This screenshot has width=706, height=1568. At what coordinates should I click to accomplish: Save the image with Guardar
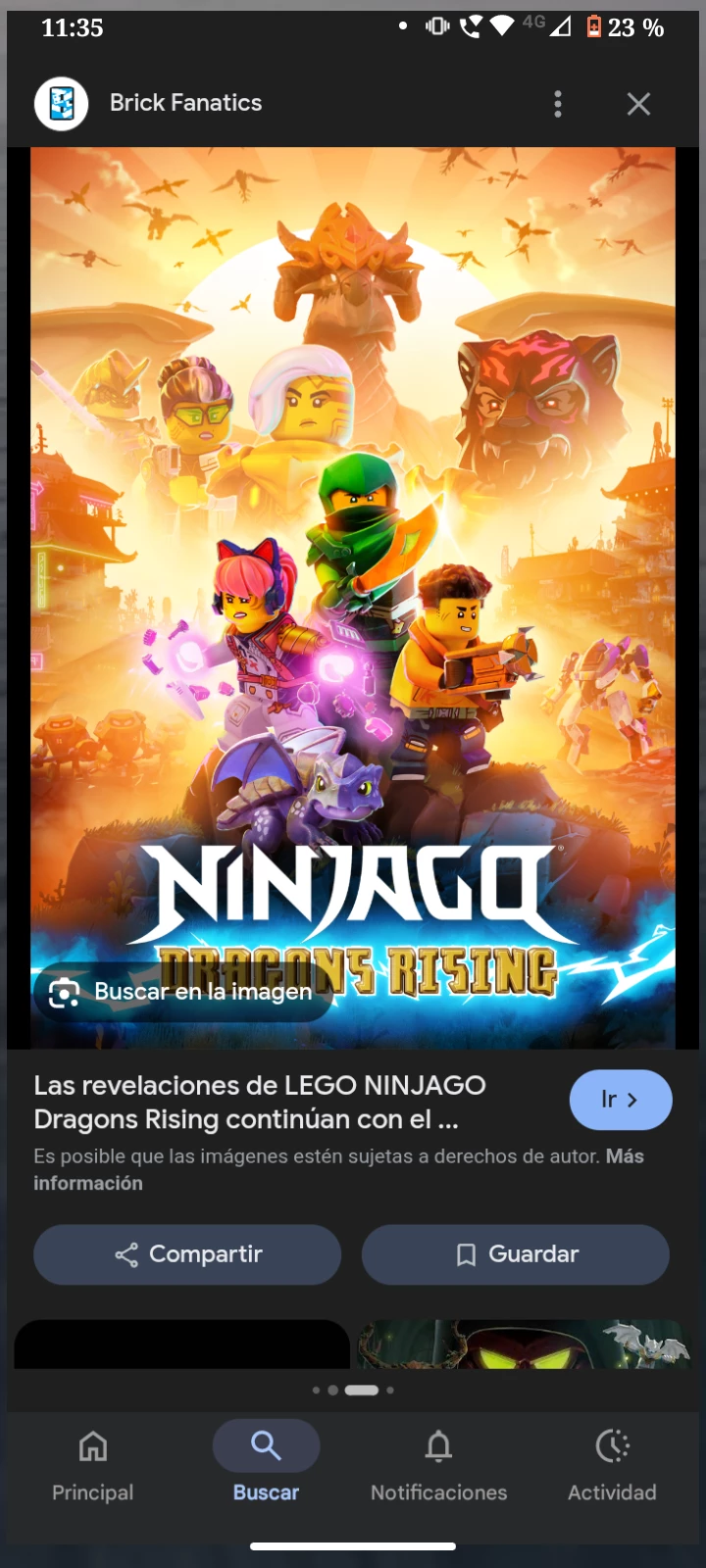pyautogui.click(x=516, y=1254)
